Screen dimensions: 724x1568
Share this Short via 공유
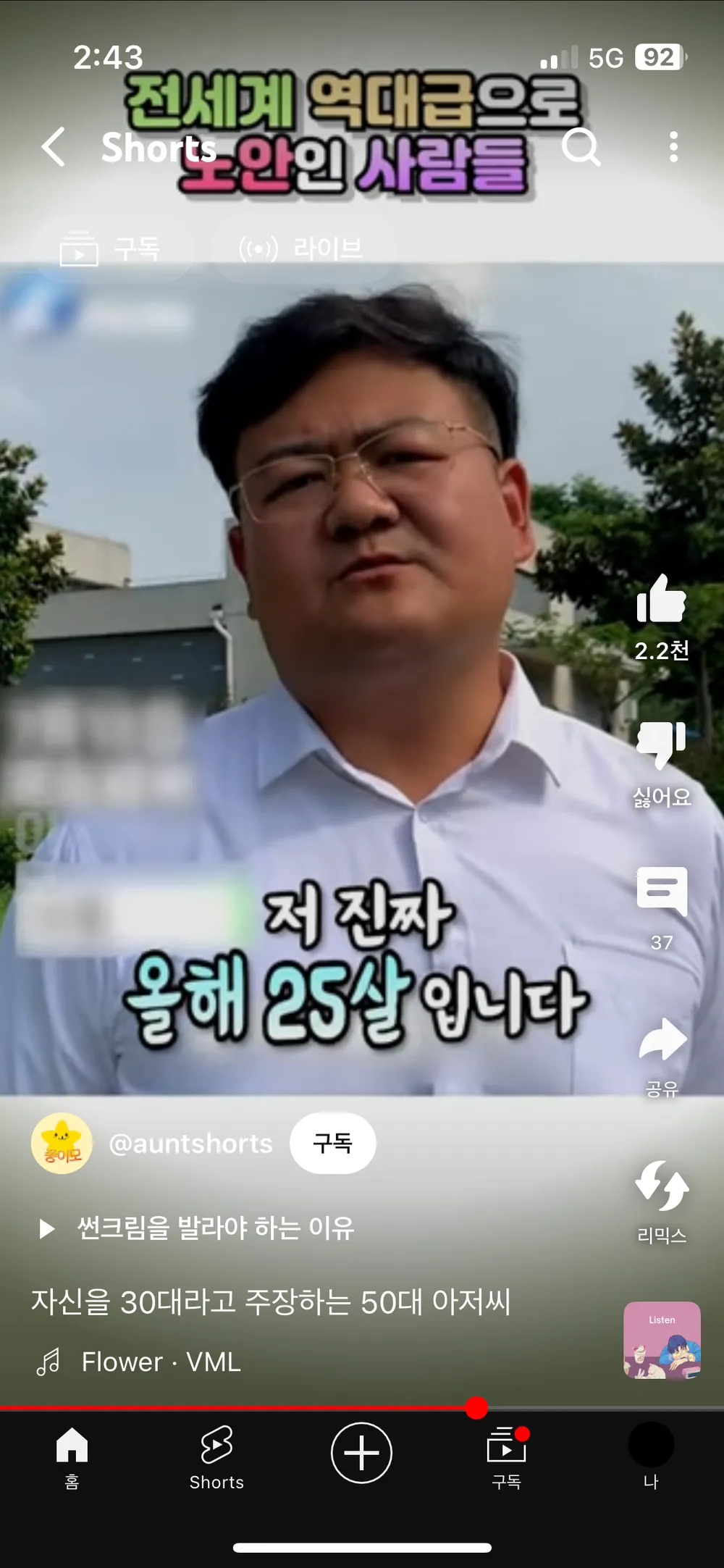click(x=662, y=1040)
